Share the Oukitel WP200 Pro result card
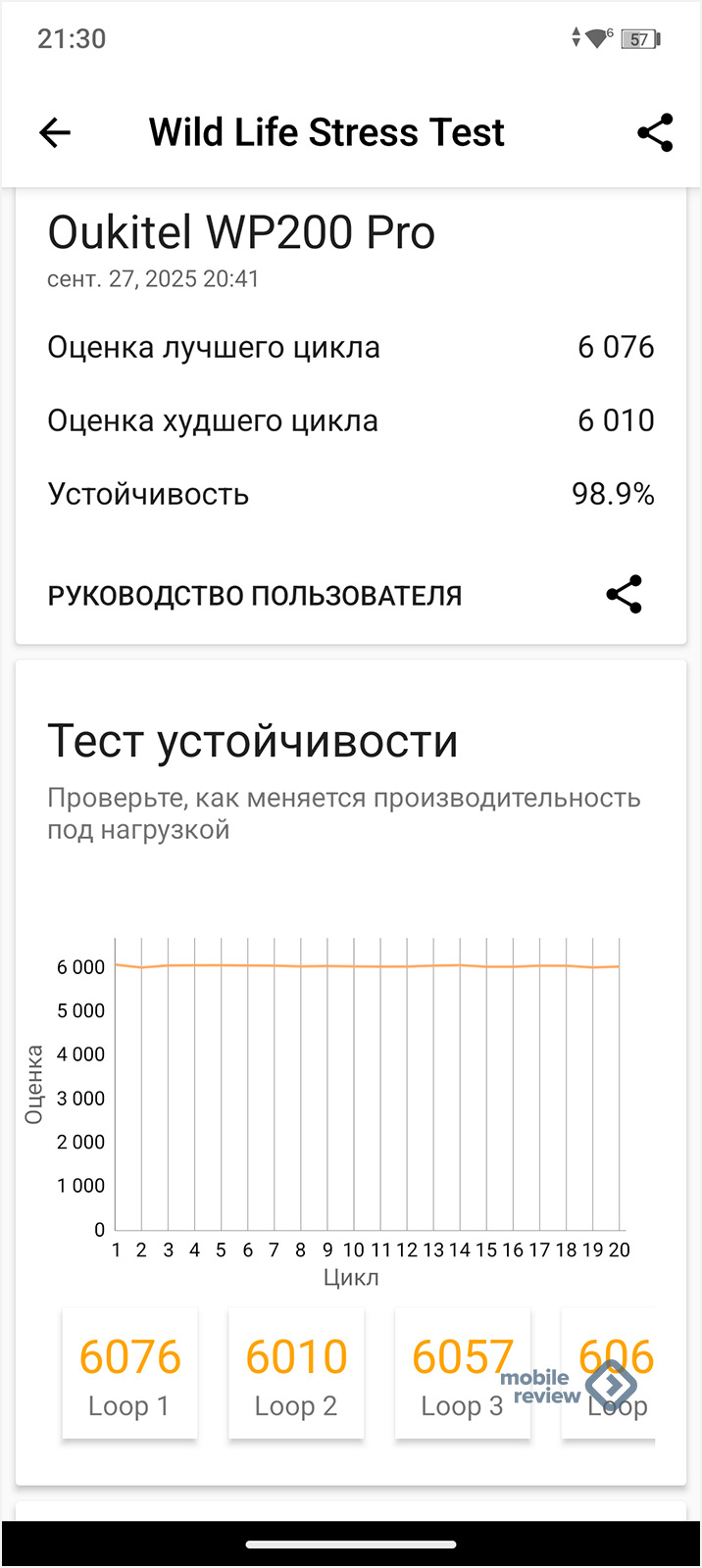 pos(624,595)
